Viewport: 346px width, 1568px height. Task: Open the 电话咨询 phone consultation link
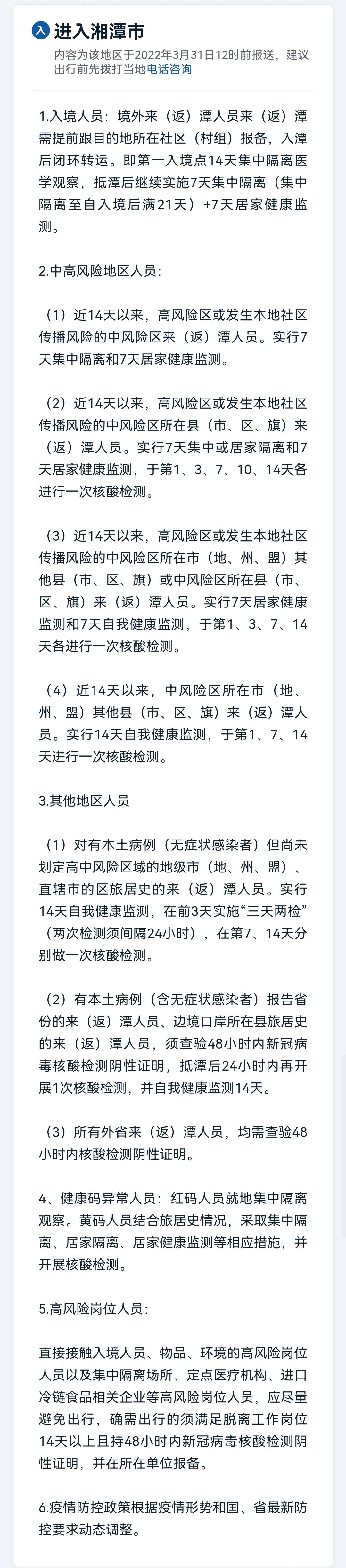pos(169,69)
